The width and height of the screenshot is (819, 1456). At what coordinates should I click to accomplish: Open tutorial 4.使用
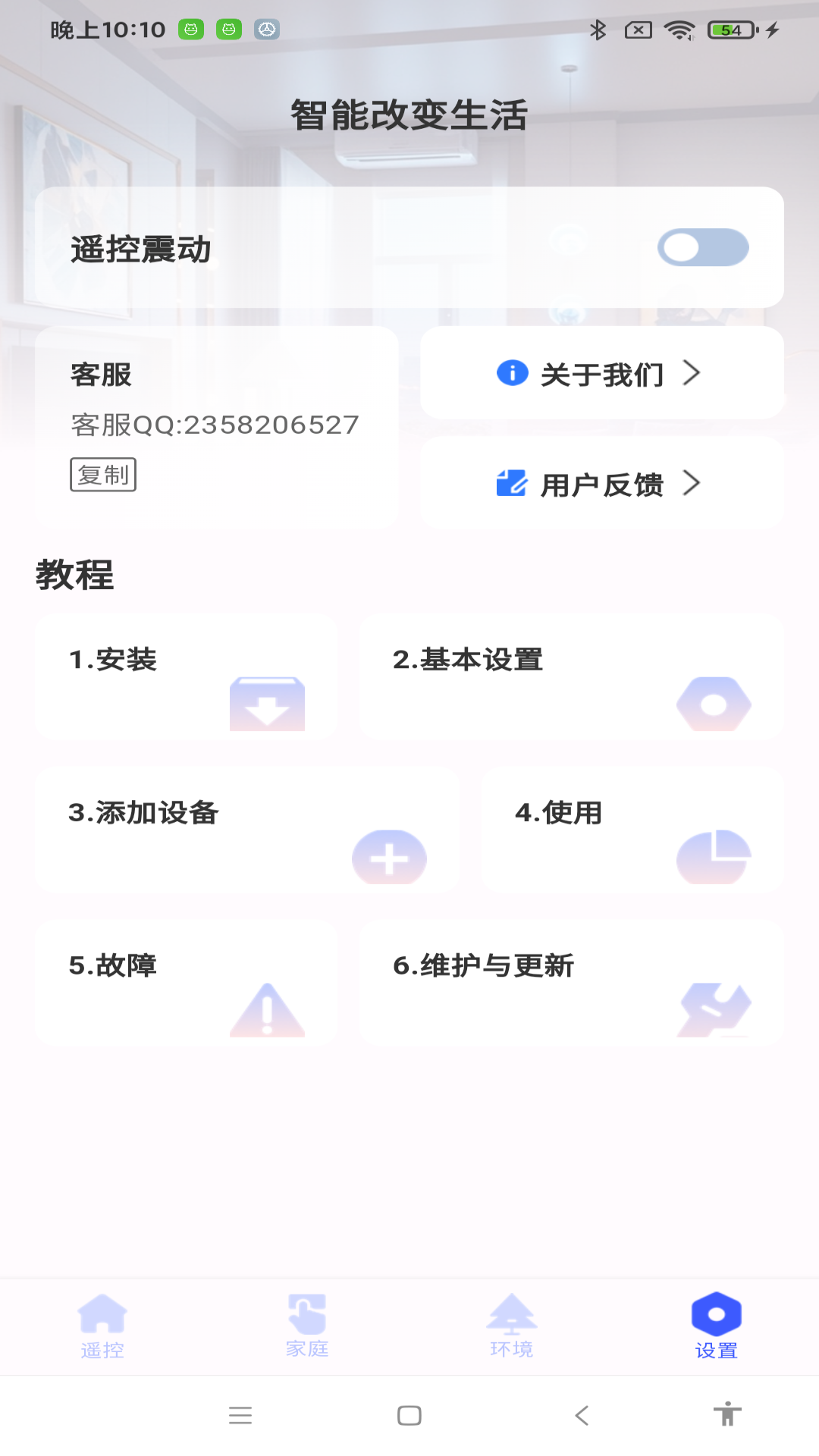(x=632, y=830)
